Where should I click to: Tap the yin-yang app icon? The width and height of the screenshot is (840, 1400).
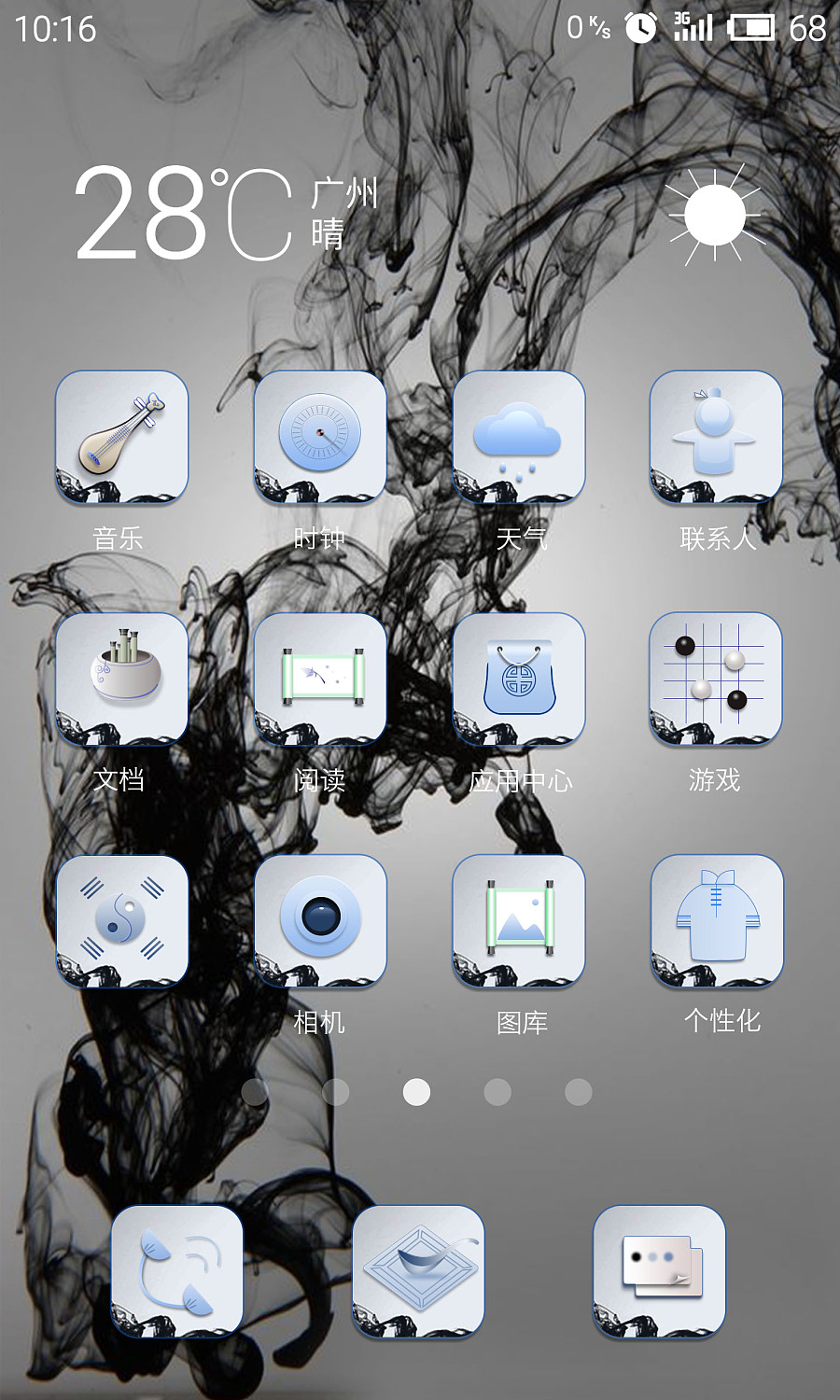point(121,921)
